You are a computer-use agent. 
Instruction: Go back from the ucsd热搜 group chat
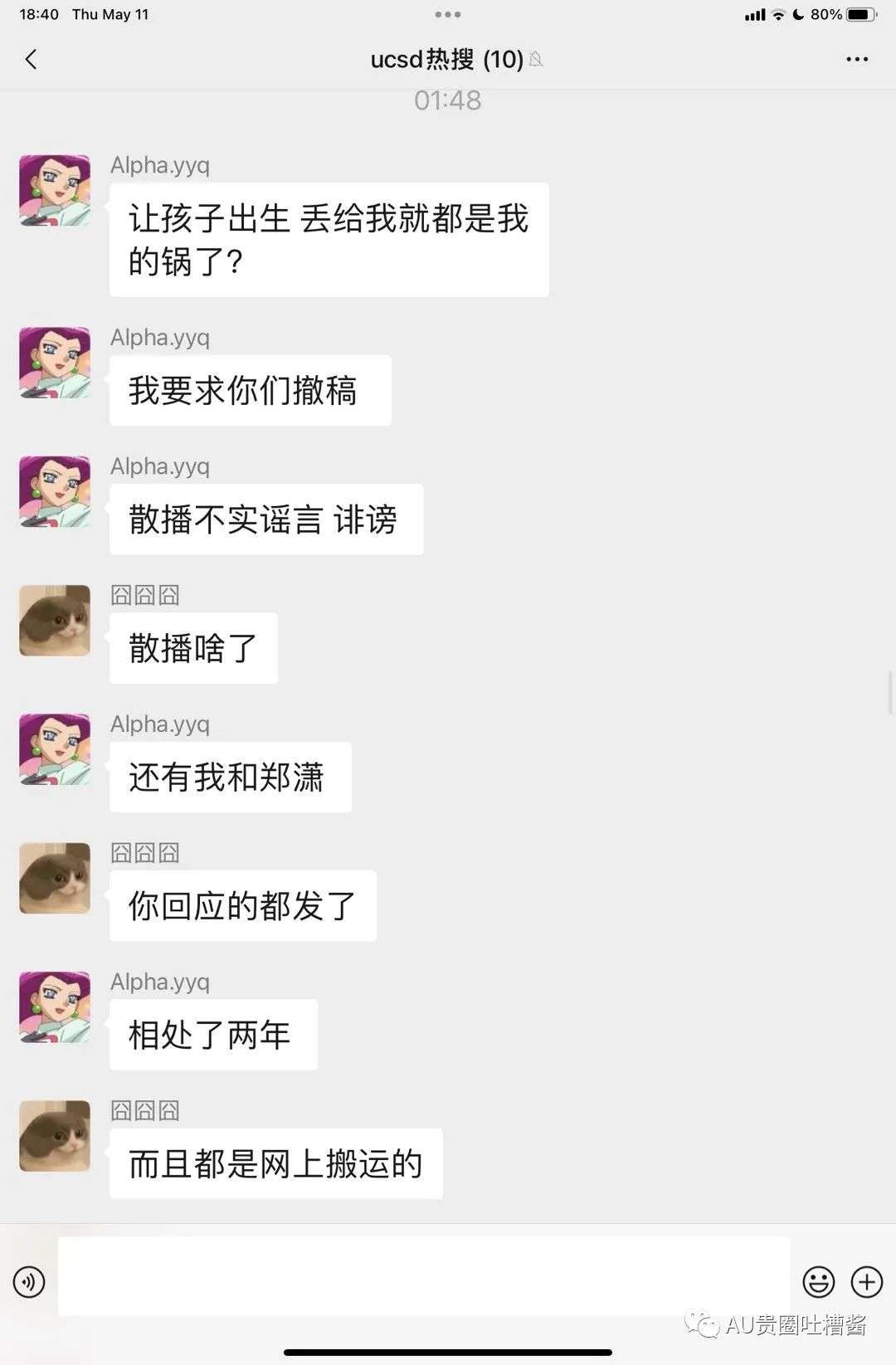click(32, 59)
